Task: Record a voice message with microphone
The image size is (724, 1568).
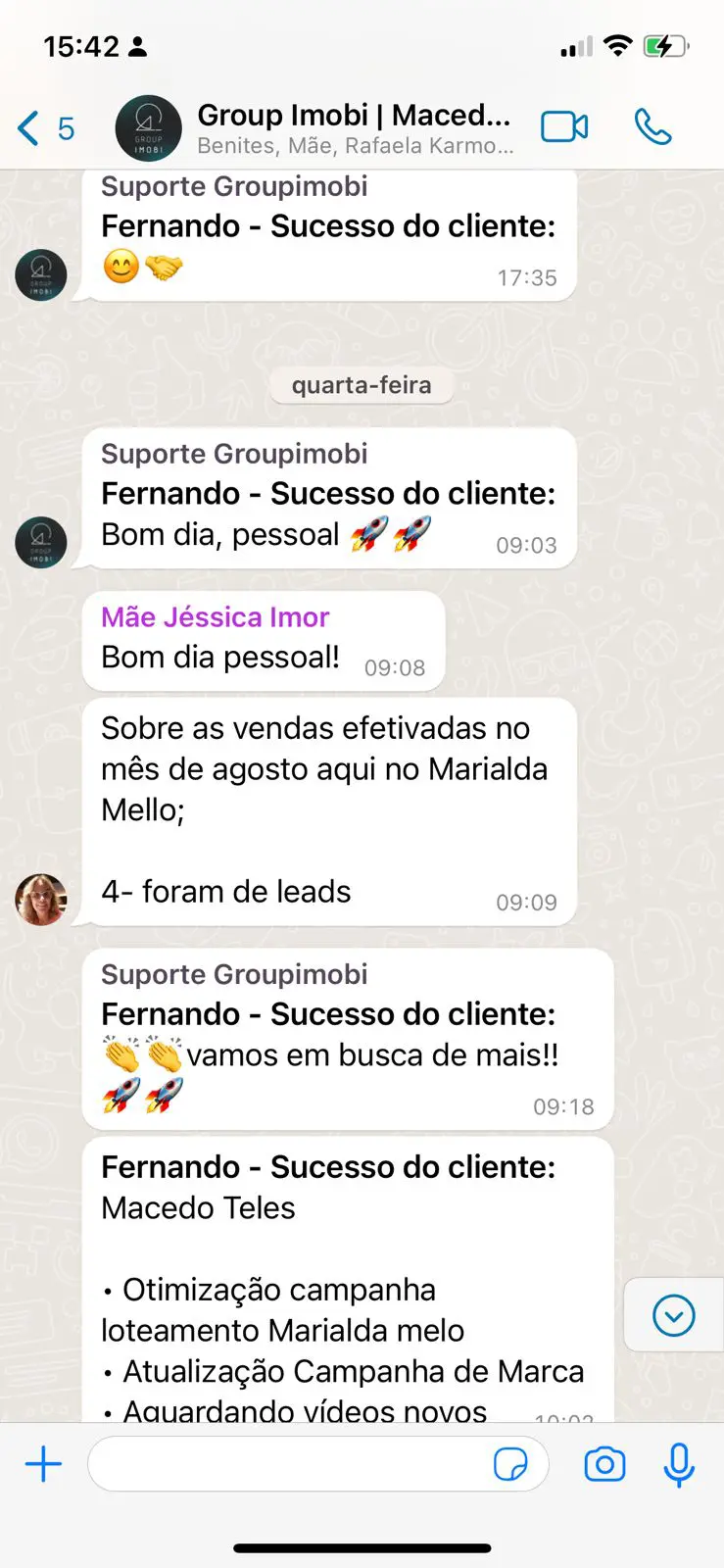Action: (678, 1465)
